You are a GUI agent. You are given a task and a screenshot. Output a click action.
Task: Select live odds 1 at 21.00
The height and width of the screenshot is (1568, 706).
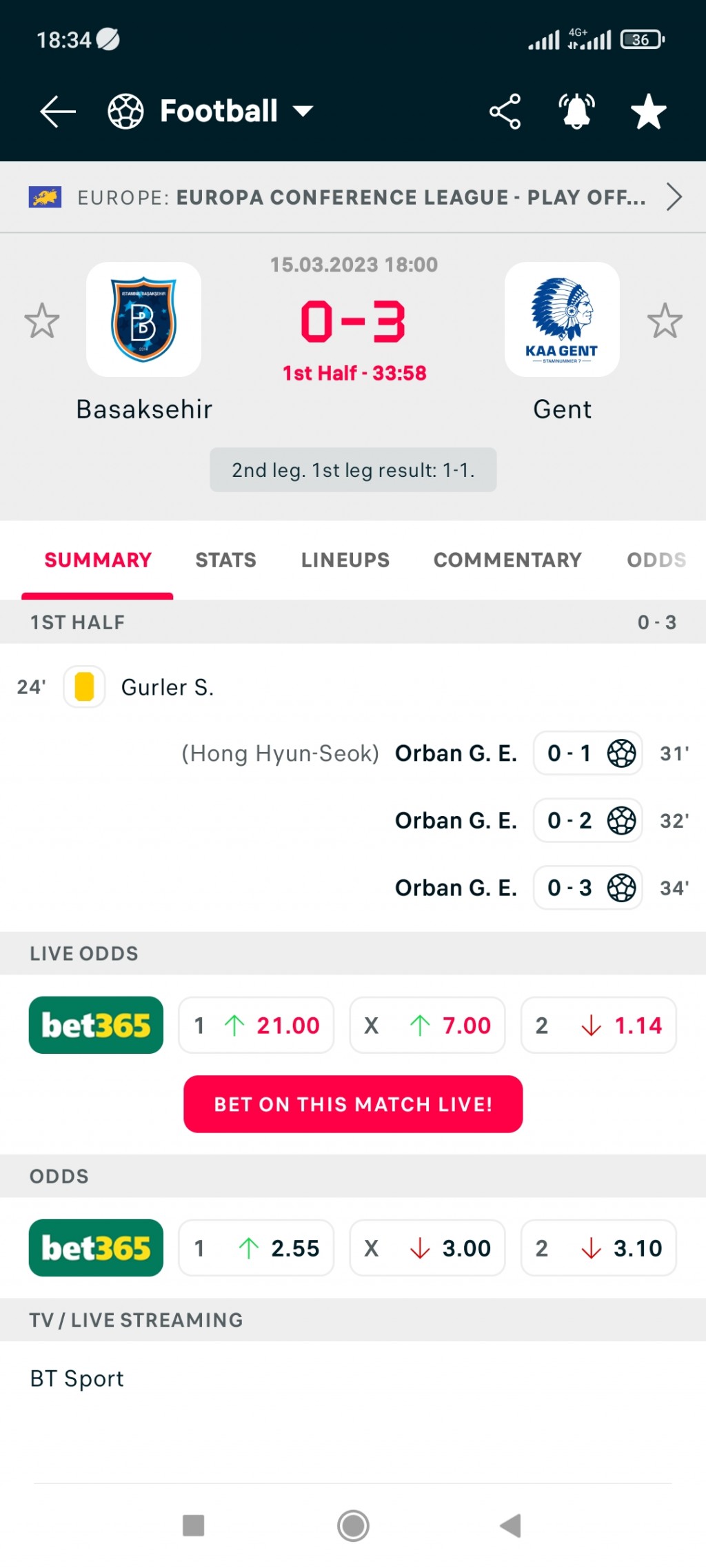pos(256,1025)
